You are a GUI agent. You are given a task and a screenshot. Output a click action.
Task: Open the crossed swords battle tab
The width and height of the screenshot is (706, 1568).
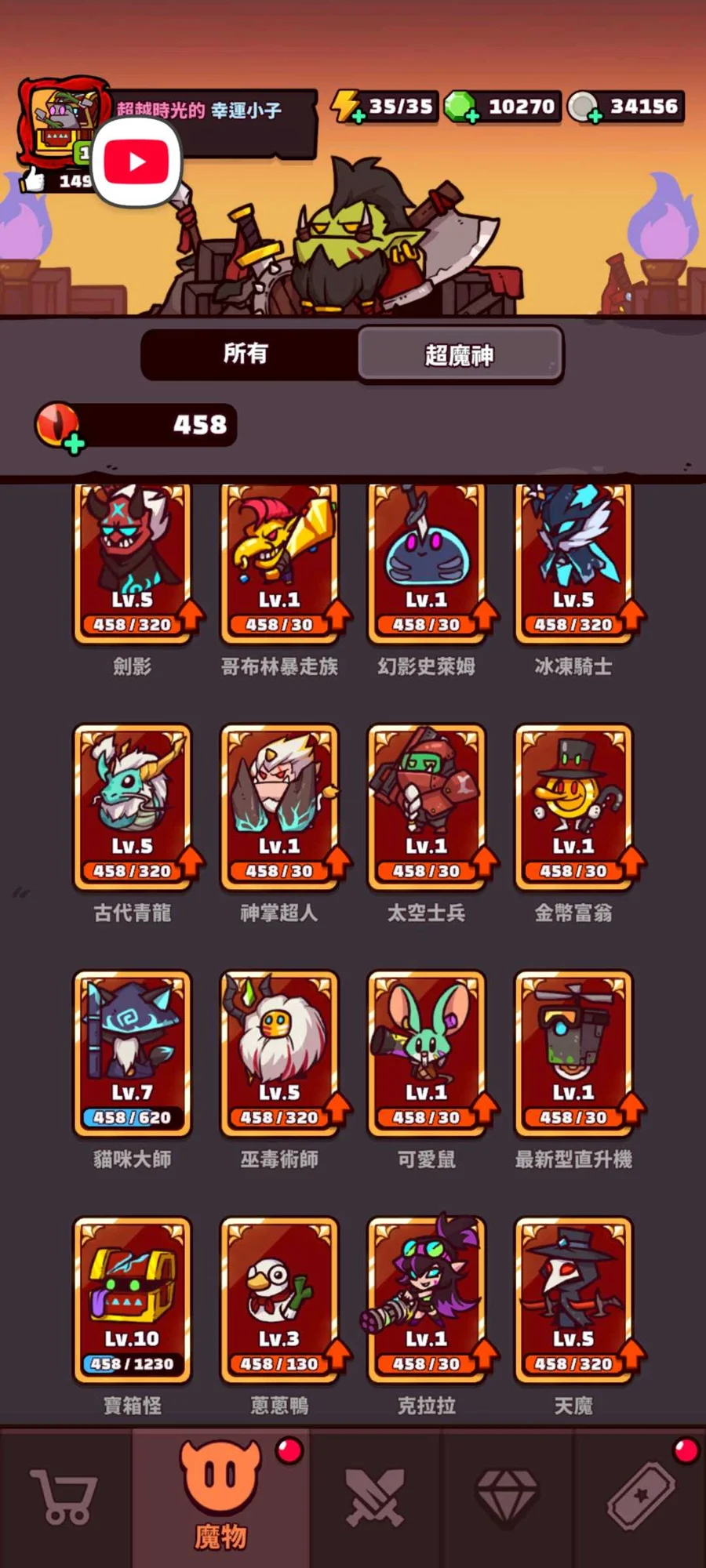click(x=375, y=1497)
